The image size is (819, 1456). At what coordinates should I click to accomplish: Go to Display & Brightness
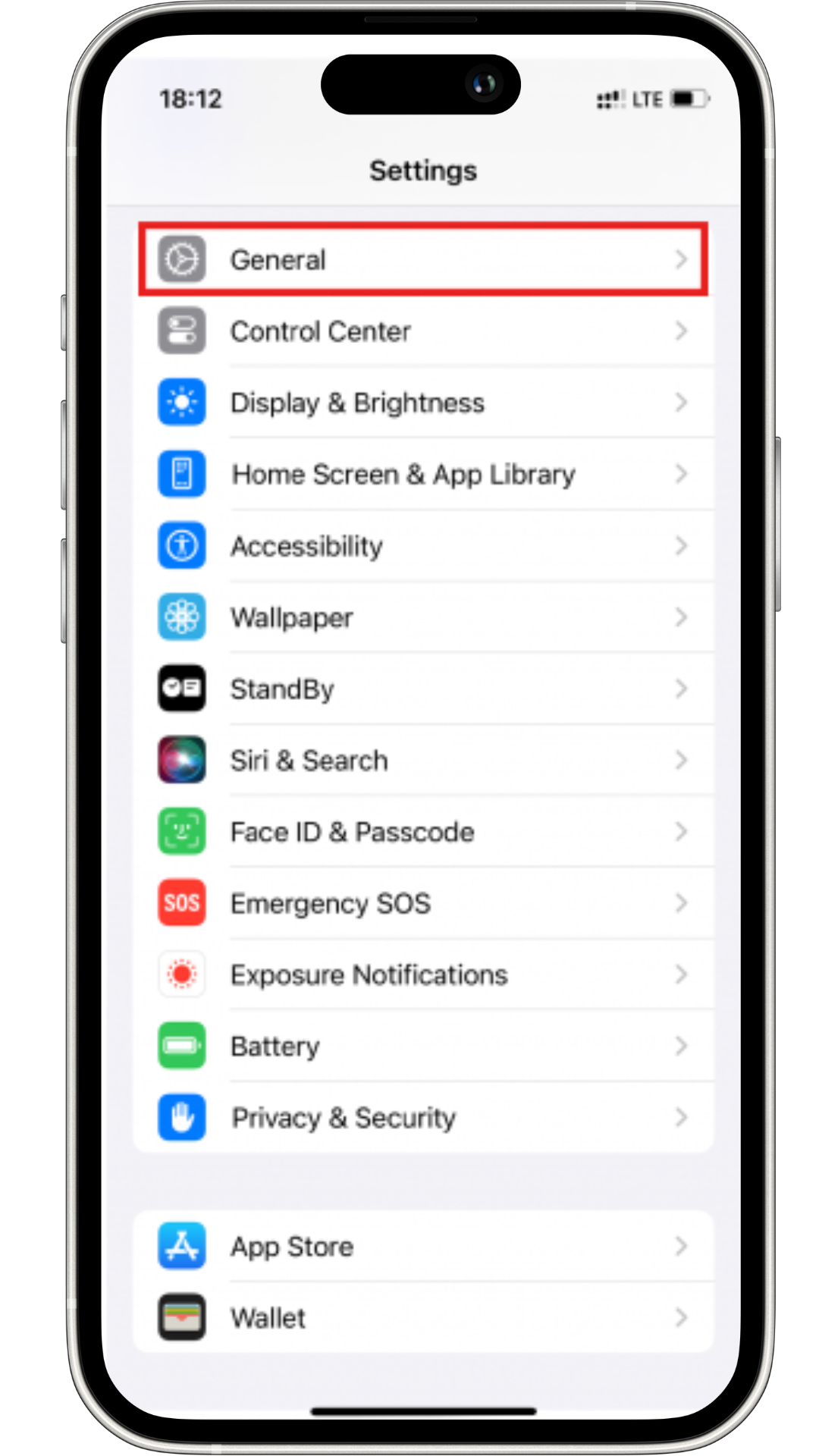point(423,403)
